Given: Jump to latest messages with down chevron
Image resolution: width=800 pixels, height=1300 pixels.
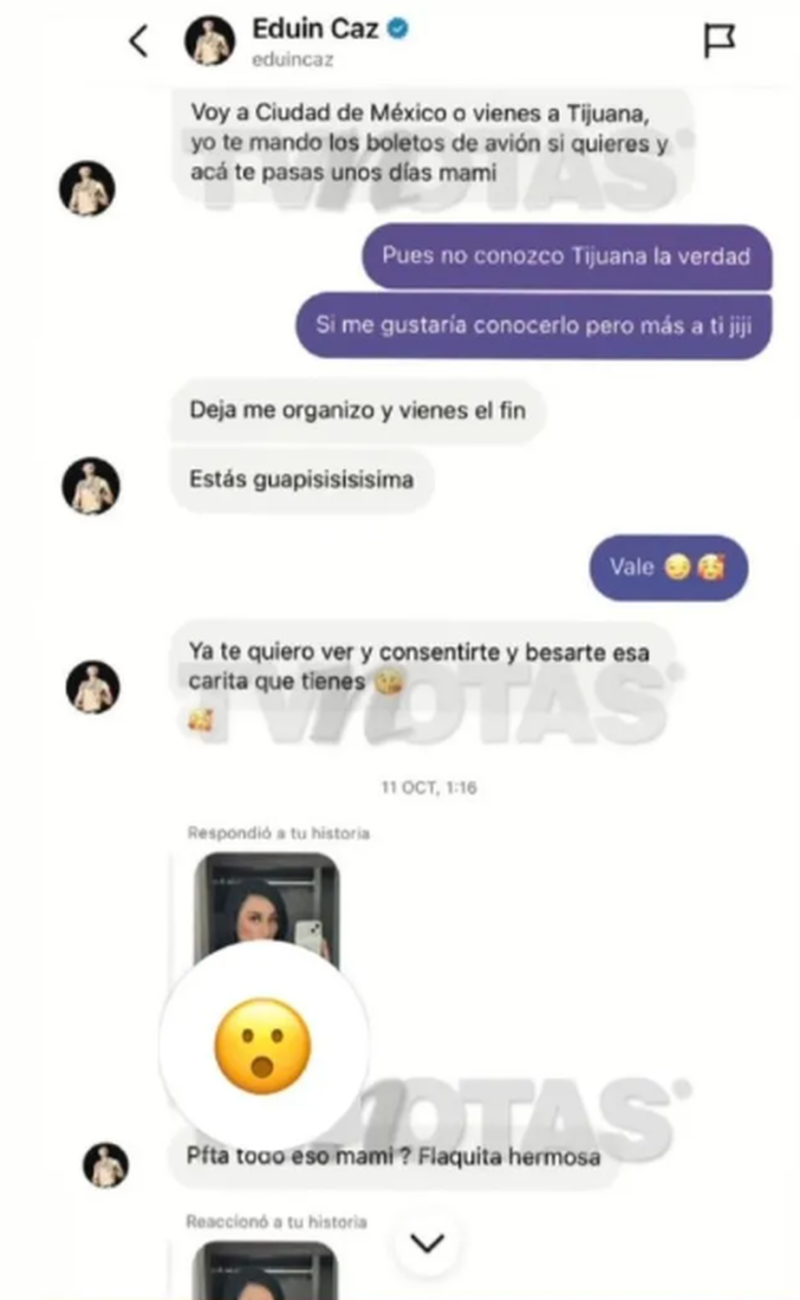Looking at the screenshot, I should 428,1243.
